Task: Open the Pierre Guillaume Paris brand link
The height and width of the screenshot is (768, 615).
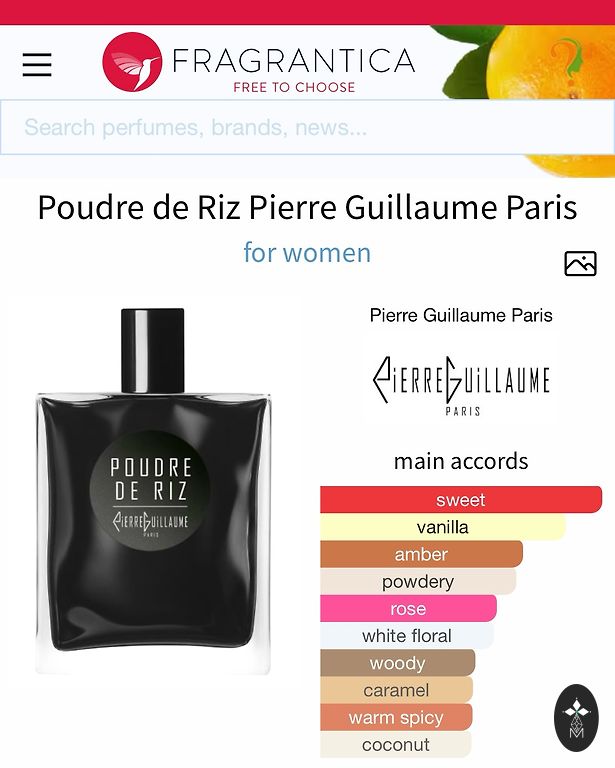Action: point(461,315)
